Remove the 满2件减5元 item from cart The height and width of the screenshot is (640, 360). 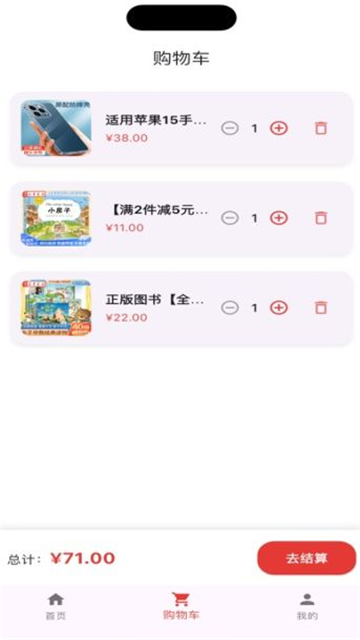point(321,218)
